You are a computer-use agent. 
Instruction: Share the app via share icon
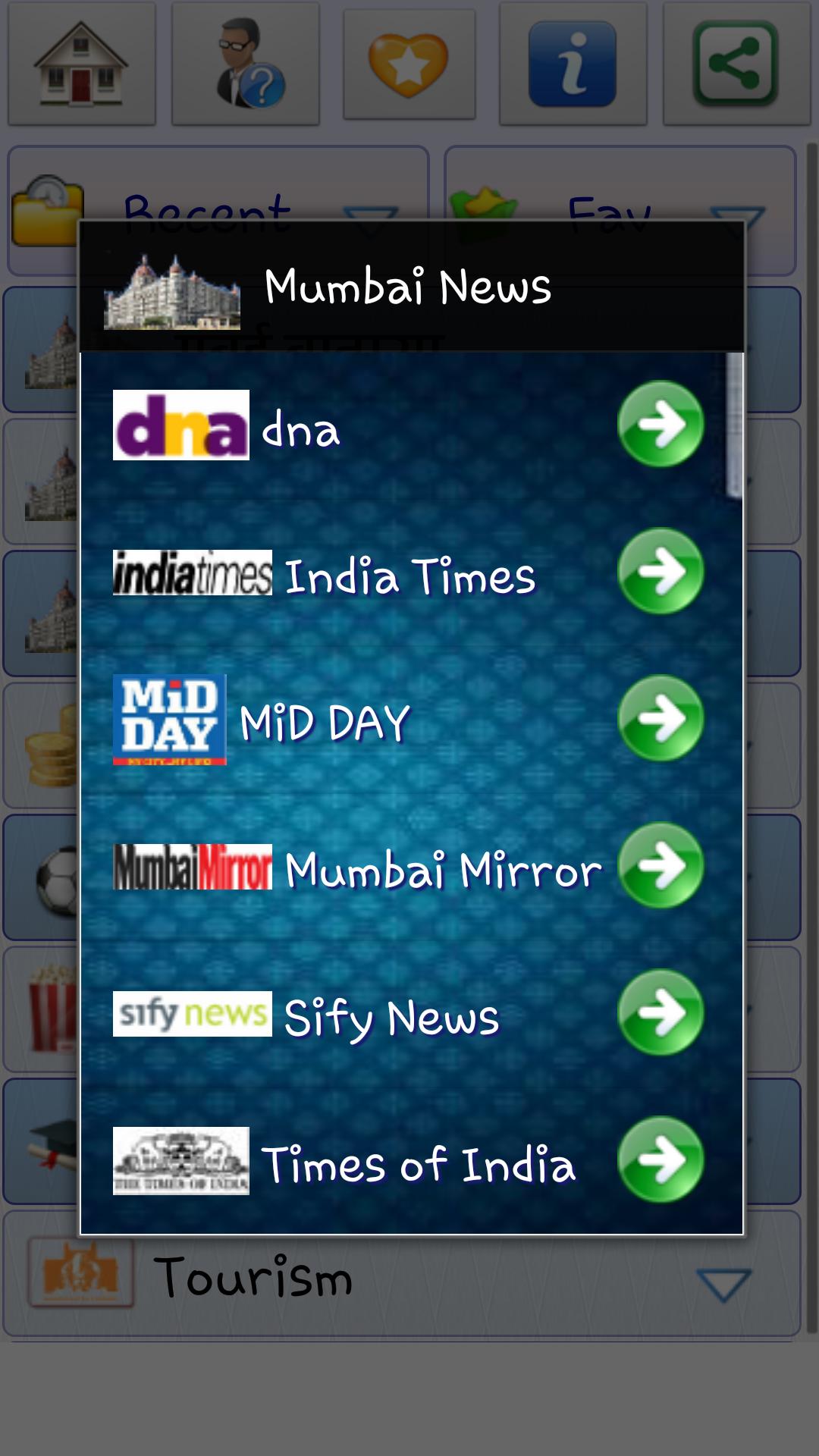tap(736, 64)
